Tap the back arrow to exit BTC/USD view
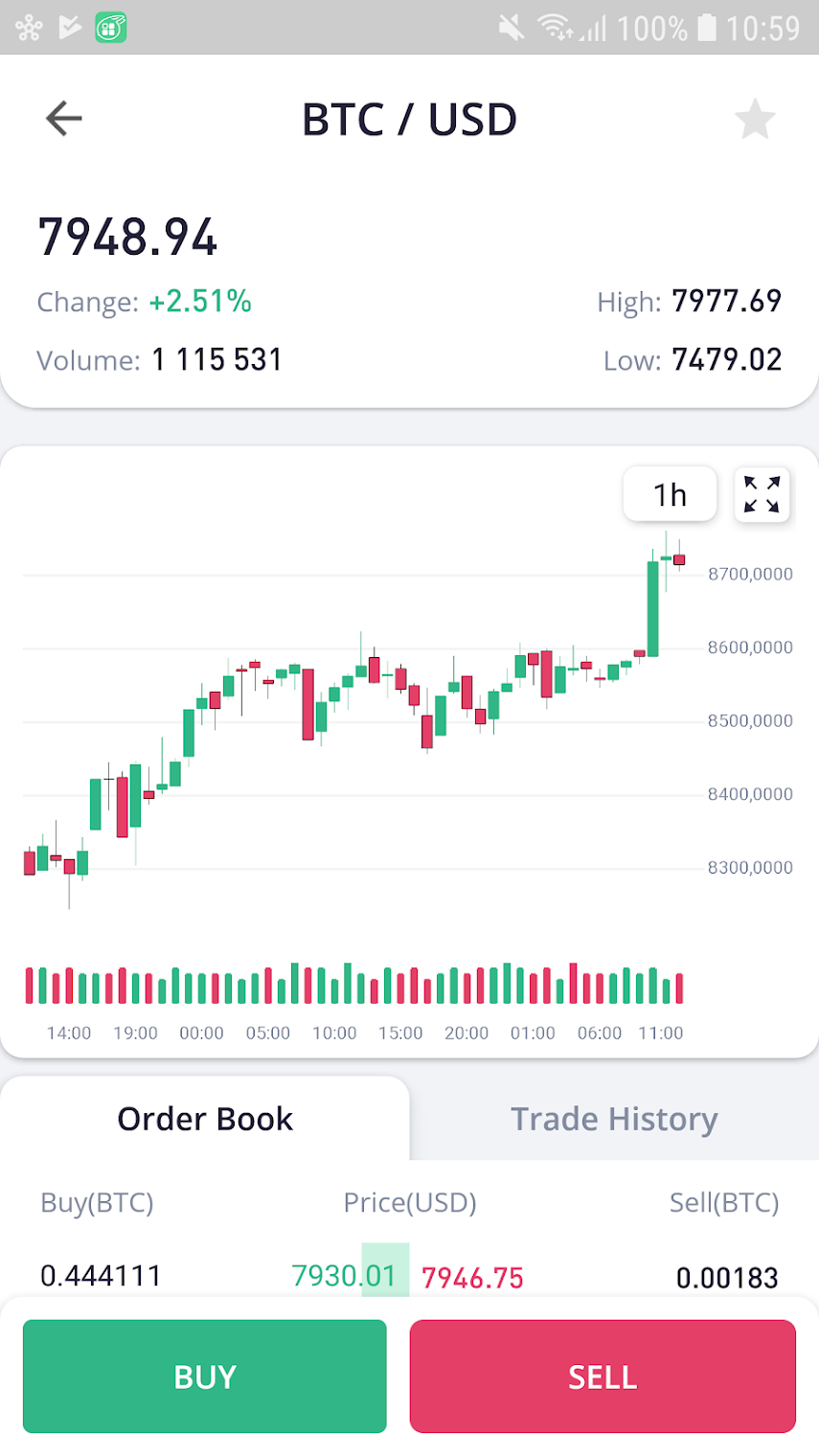The image size is (819, 1456). click(63, 118)
